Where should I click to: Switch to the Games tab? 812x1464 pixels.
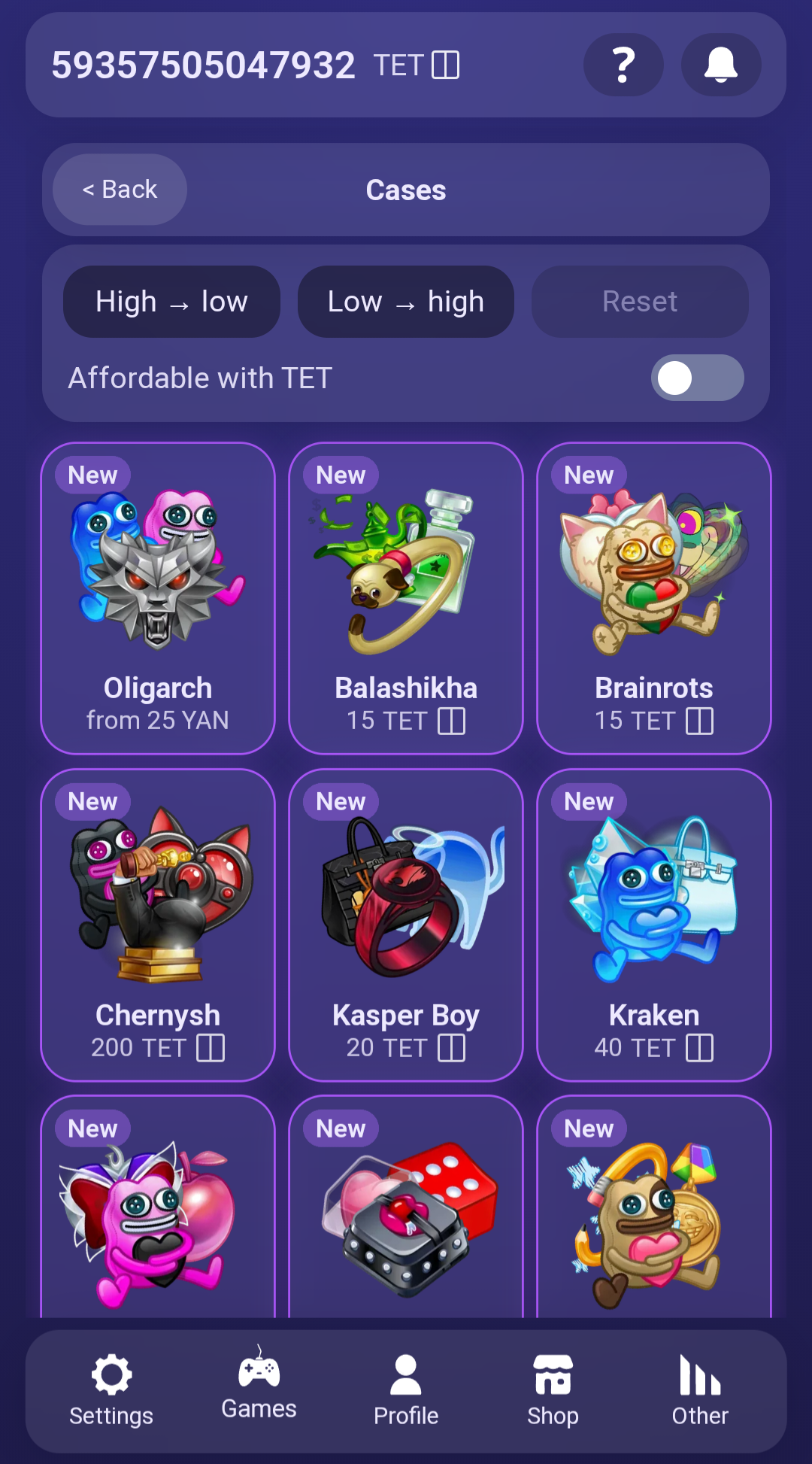[259, 1384]
